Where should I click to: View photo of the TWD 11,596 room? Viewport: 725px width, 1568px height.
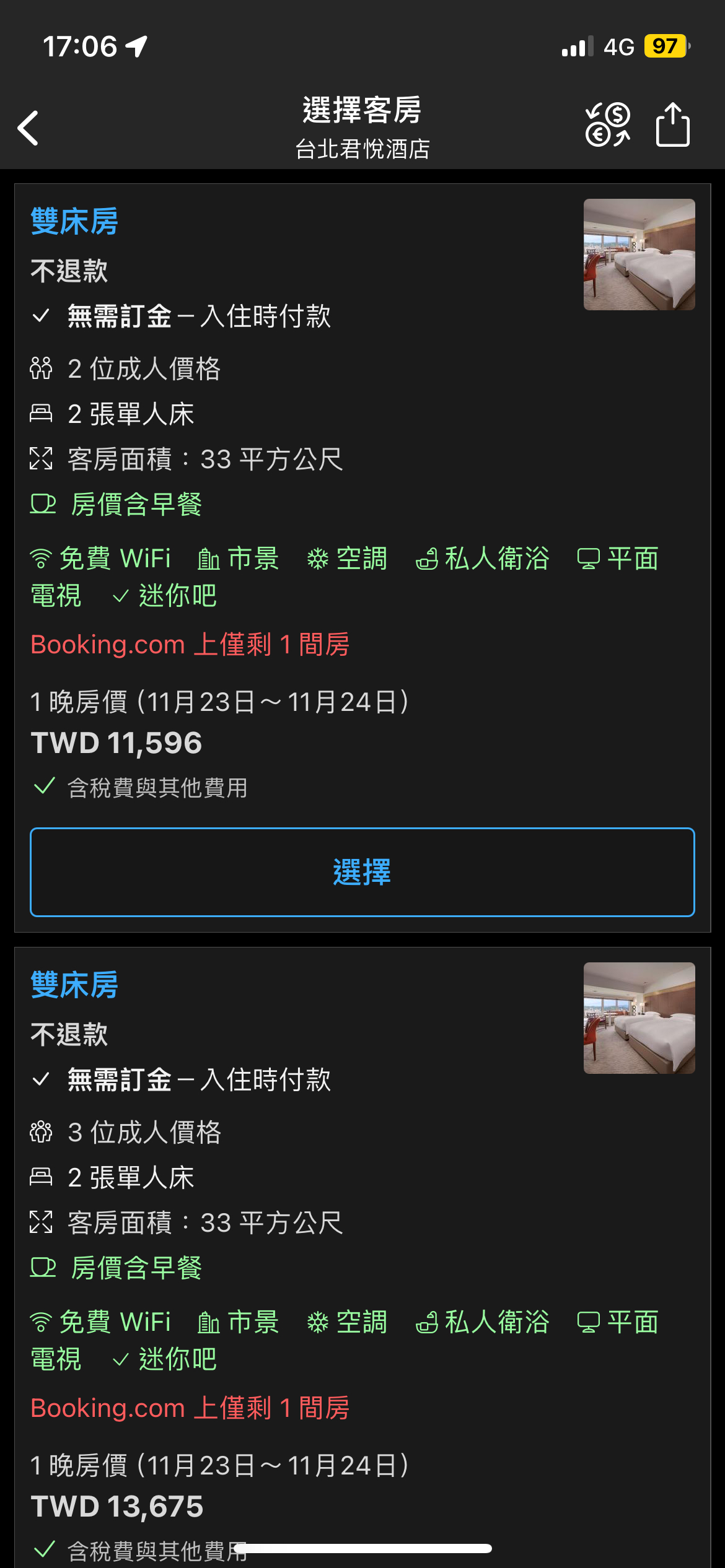pyautogui.click(x=639, y=255)
